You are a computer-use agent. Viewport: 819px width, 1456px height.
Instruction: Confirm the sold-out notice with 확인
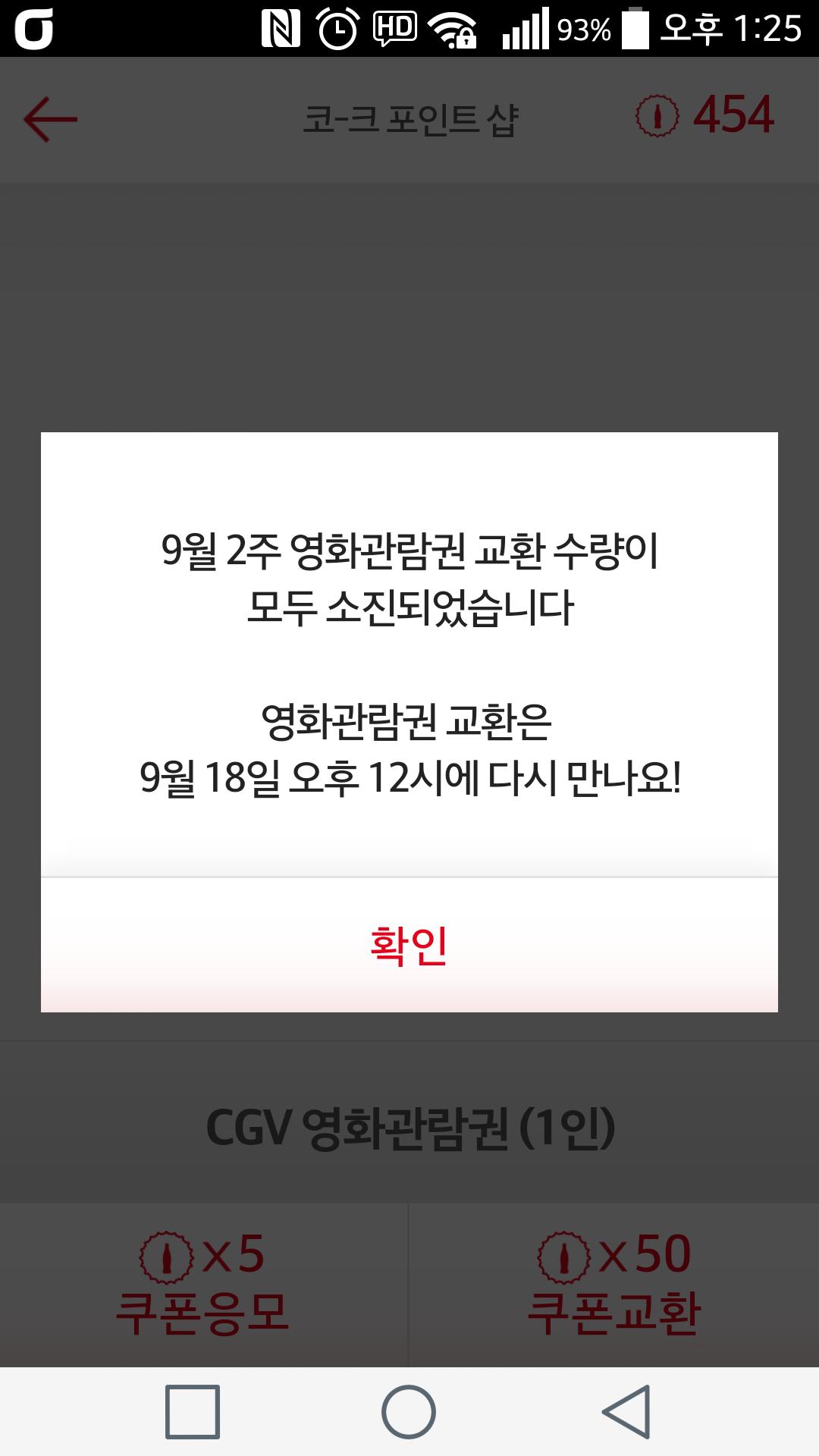tap(409, 945)
